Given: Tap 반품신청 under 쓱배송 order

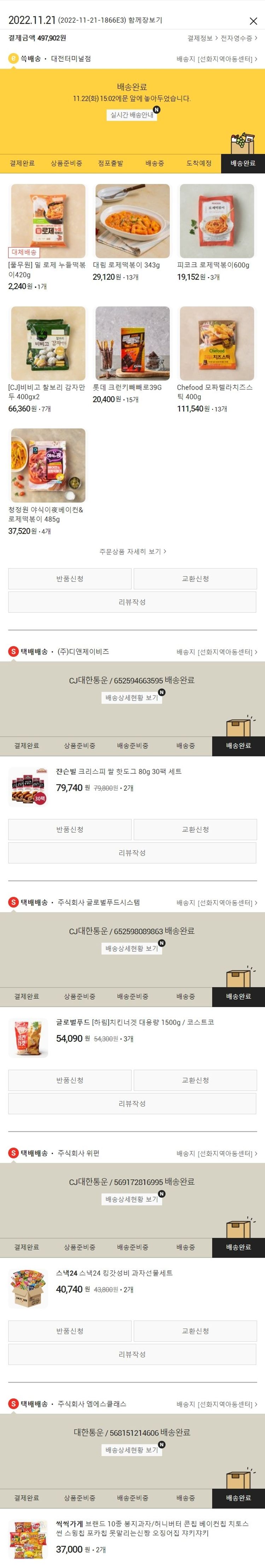Looking at the screenshot, I should tap(70, 579).
